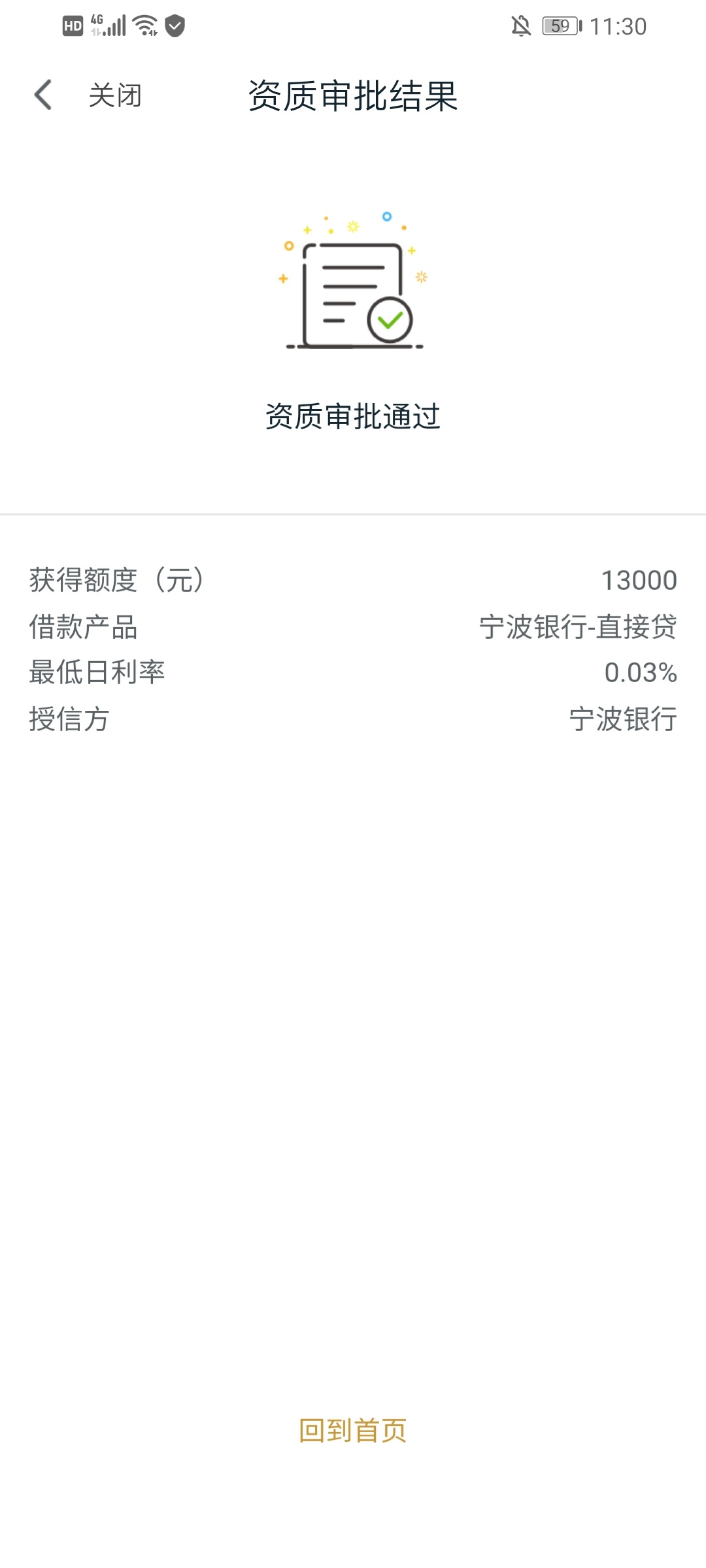Return home via 回到首页
The image size is (706, 1568).
coord(353,1430)
